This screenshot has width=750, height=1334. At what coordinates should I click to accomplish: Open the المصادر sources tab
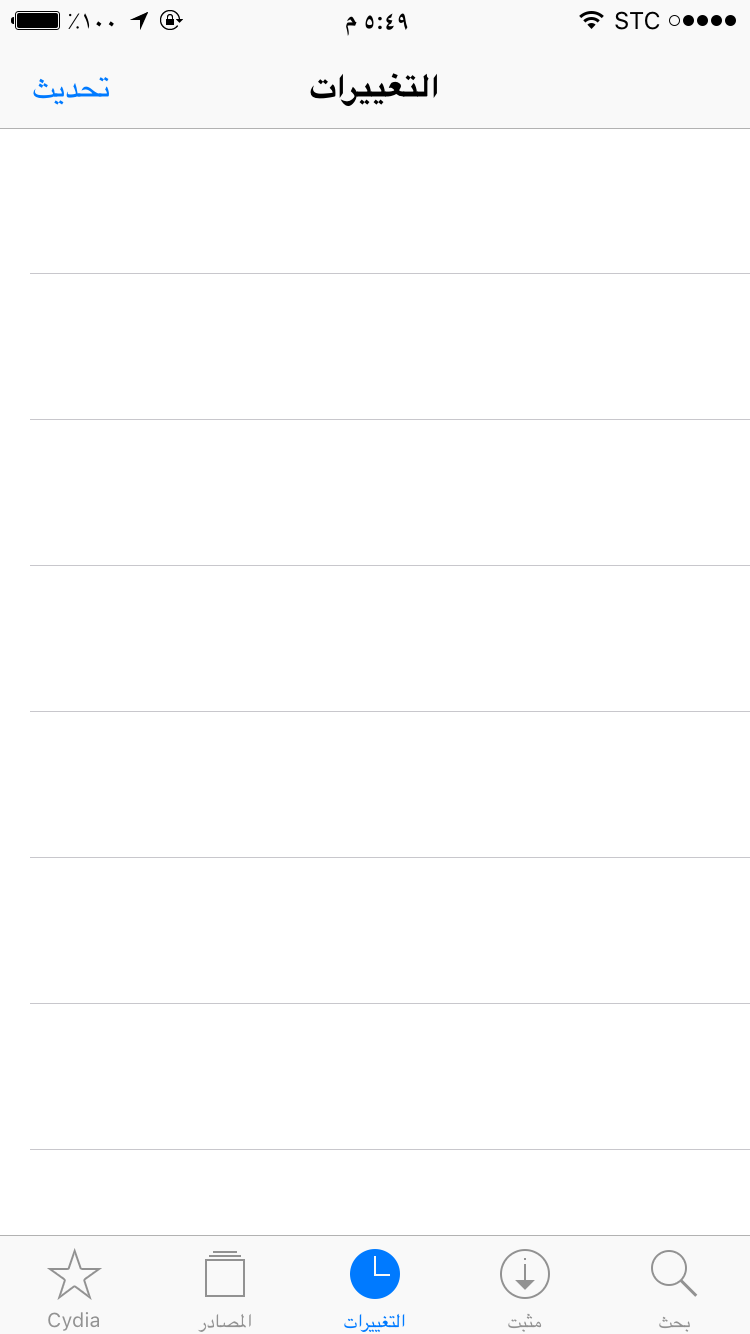(225, 1287)
